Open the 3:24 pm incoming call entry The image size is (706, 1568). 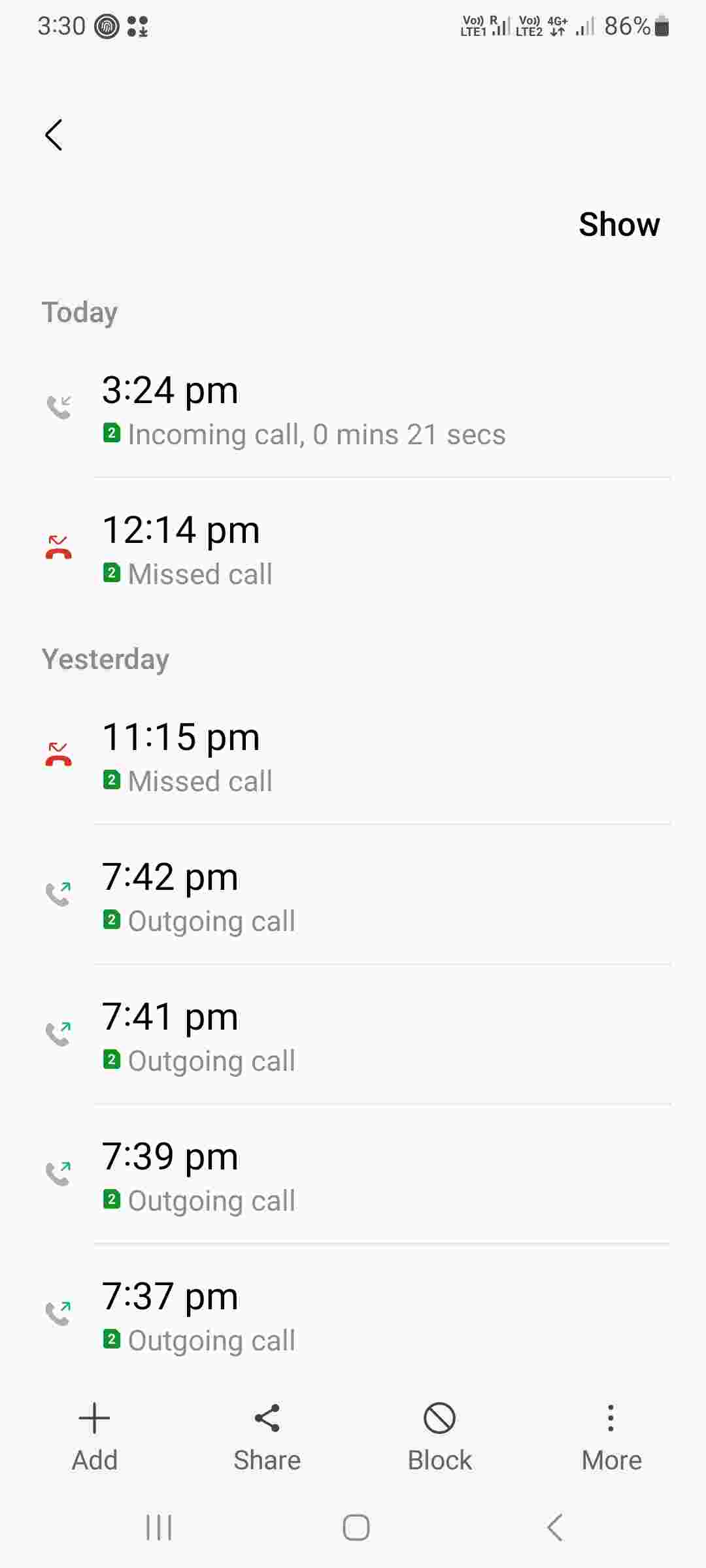click(353, 410)
